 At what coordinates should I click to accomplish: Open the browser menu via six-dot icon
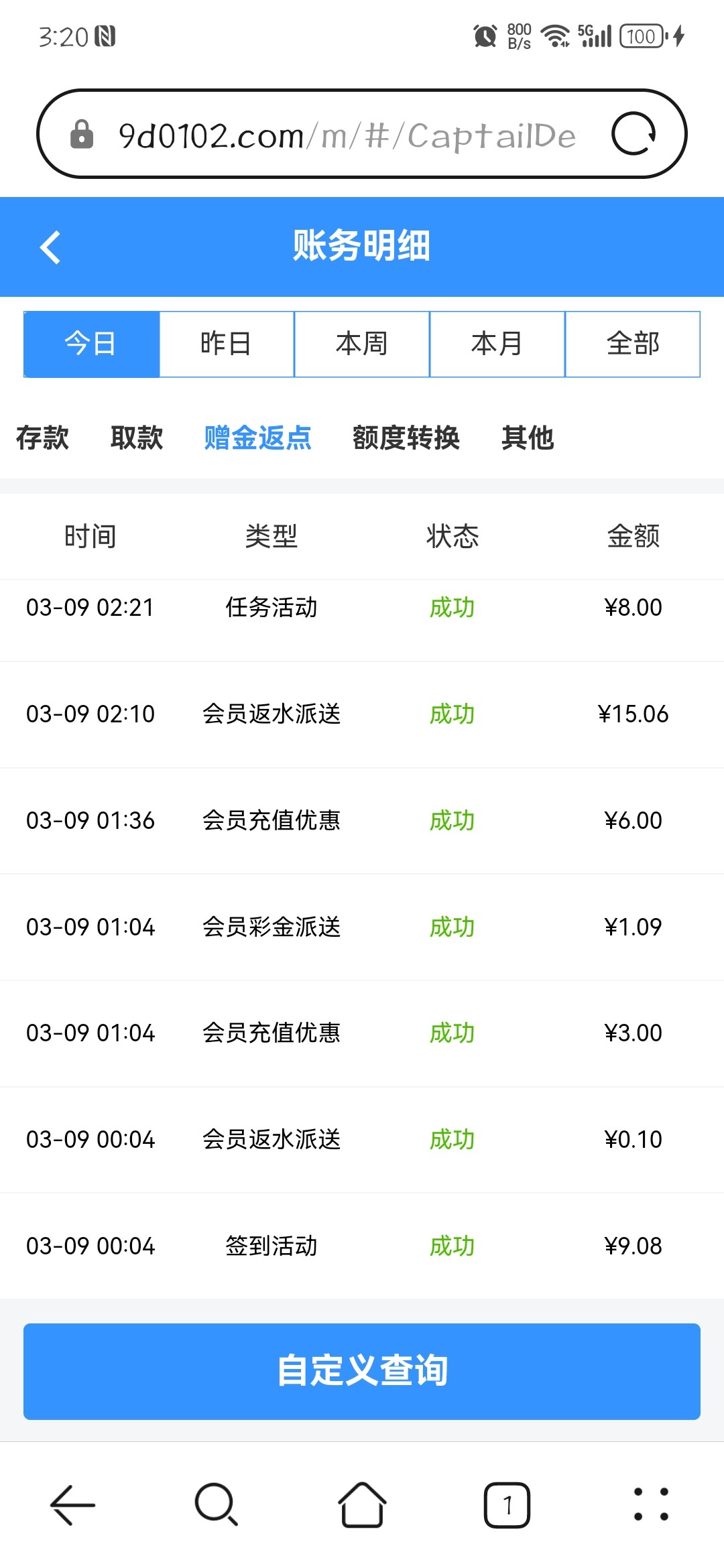tap(648, 1503)
